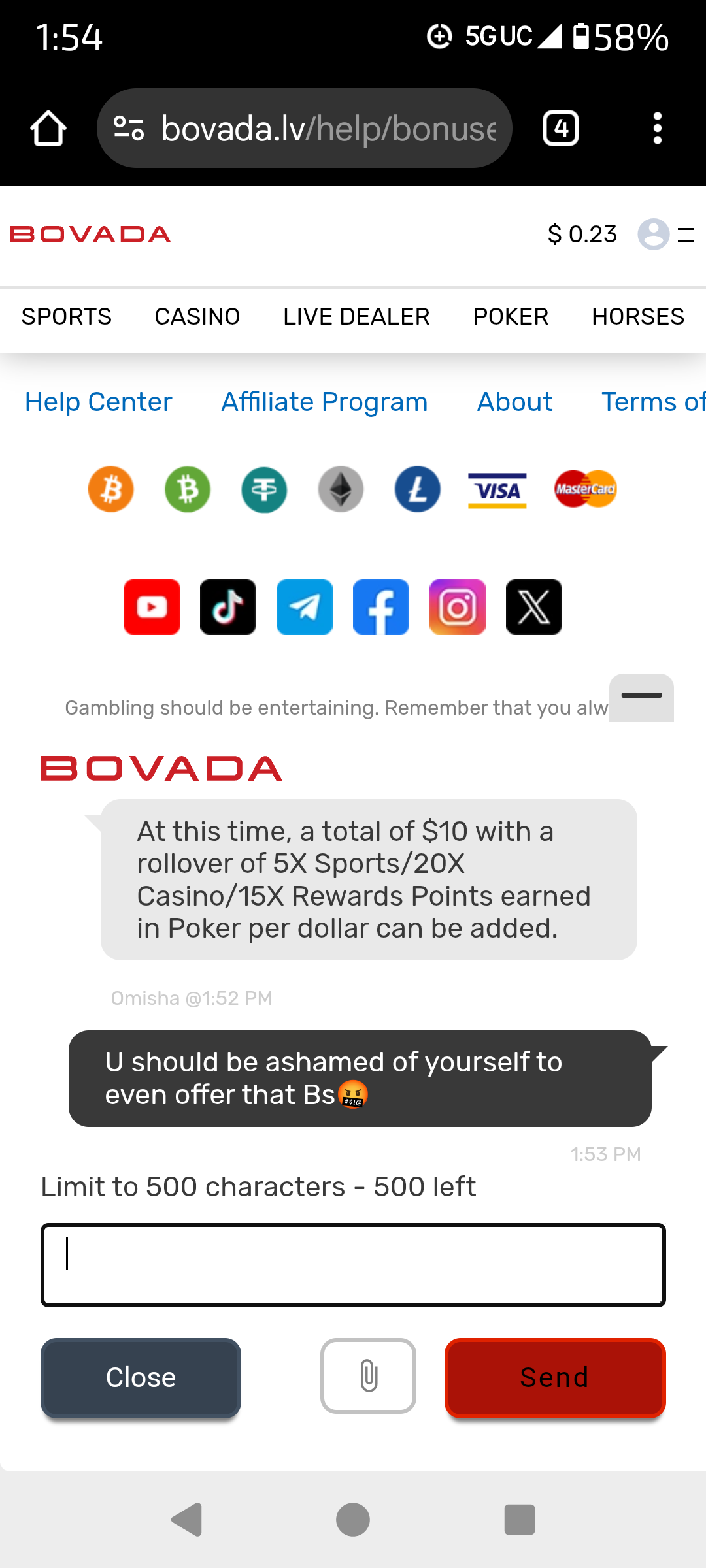The image size is (706, 1568).
Task: Open the Help Center link
Action: 99,402
